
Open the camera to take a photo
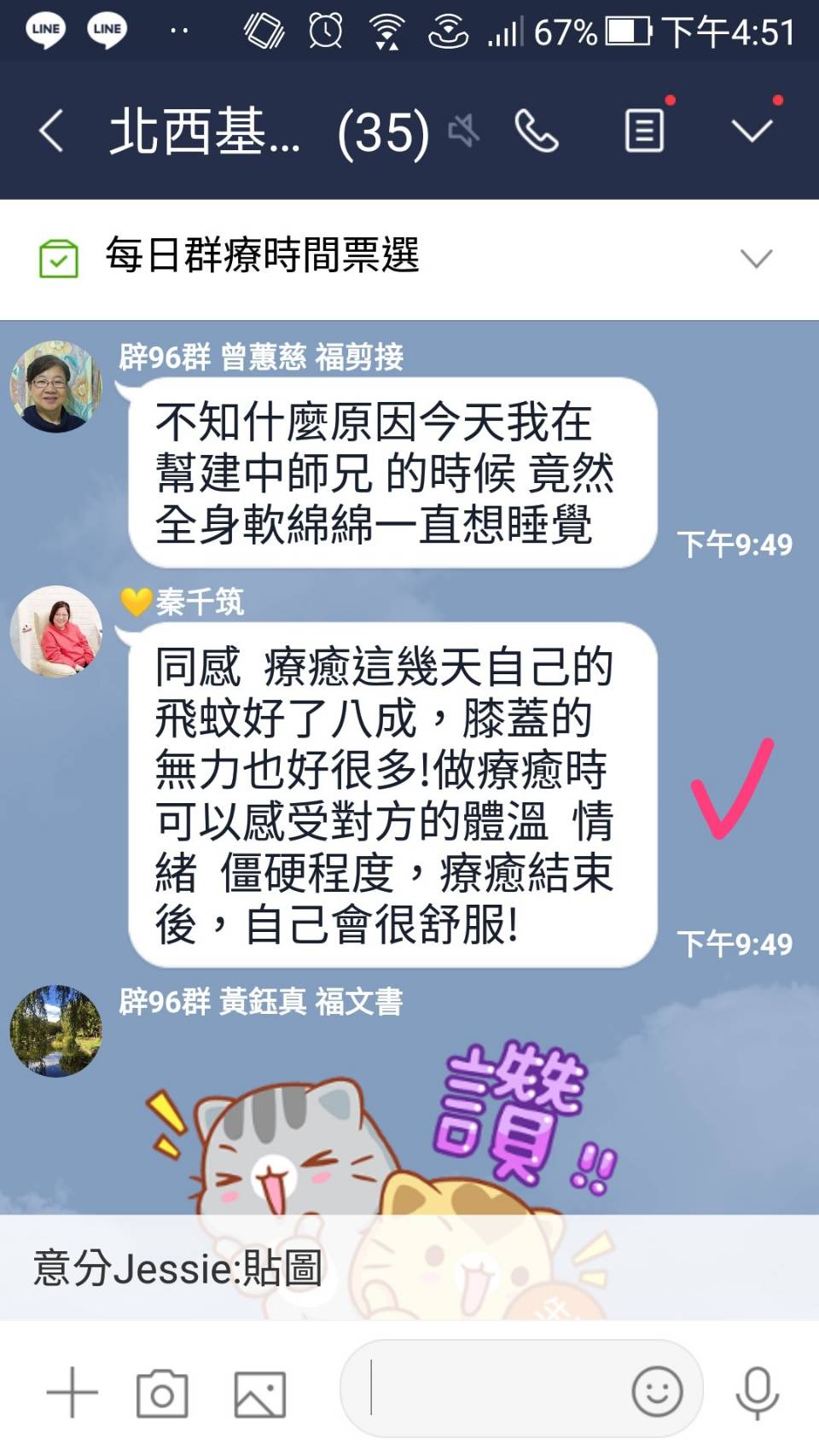(x=162, y=1393)
